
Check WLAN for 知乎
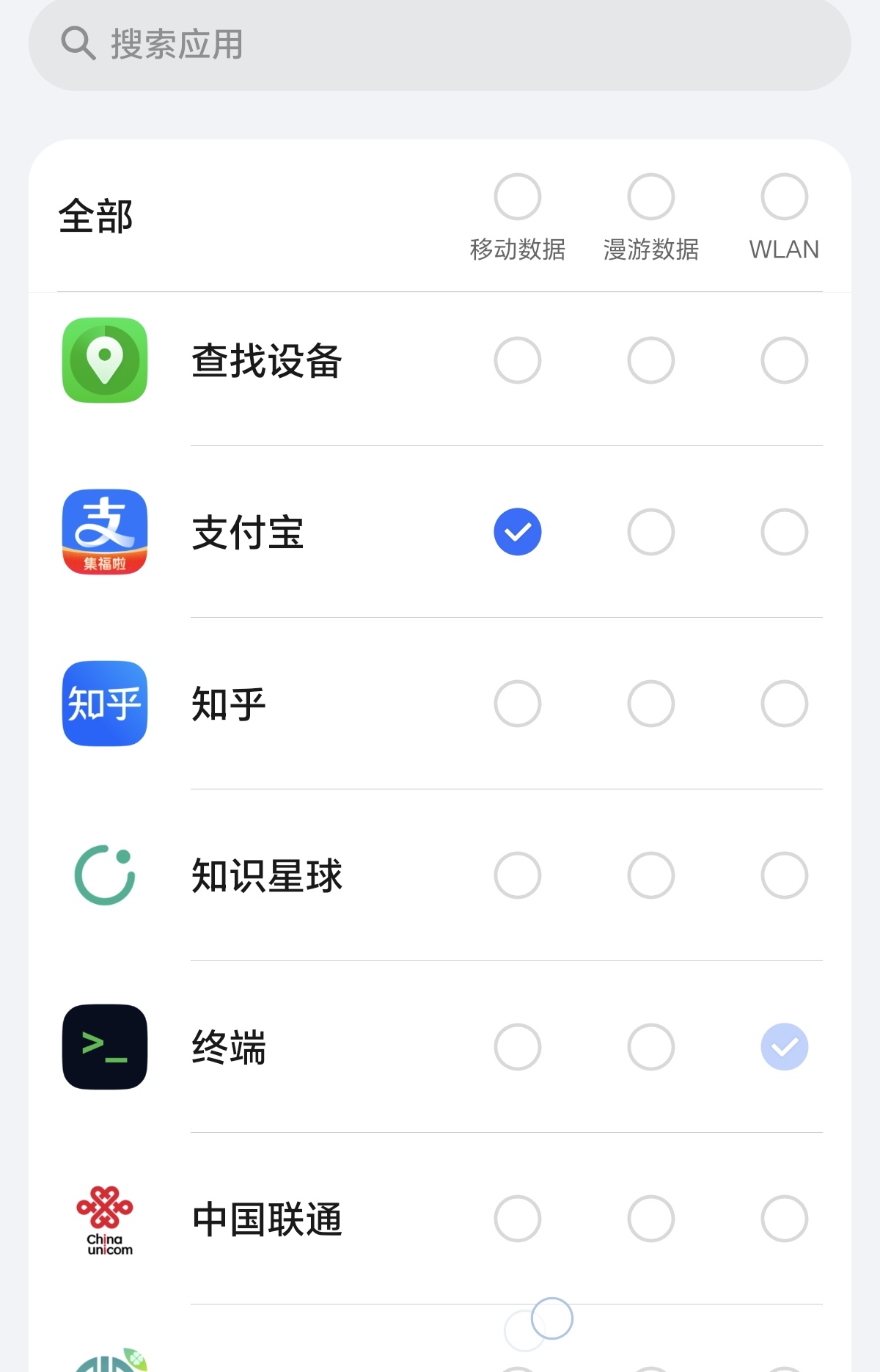785,704
